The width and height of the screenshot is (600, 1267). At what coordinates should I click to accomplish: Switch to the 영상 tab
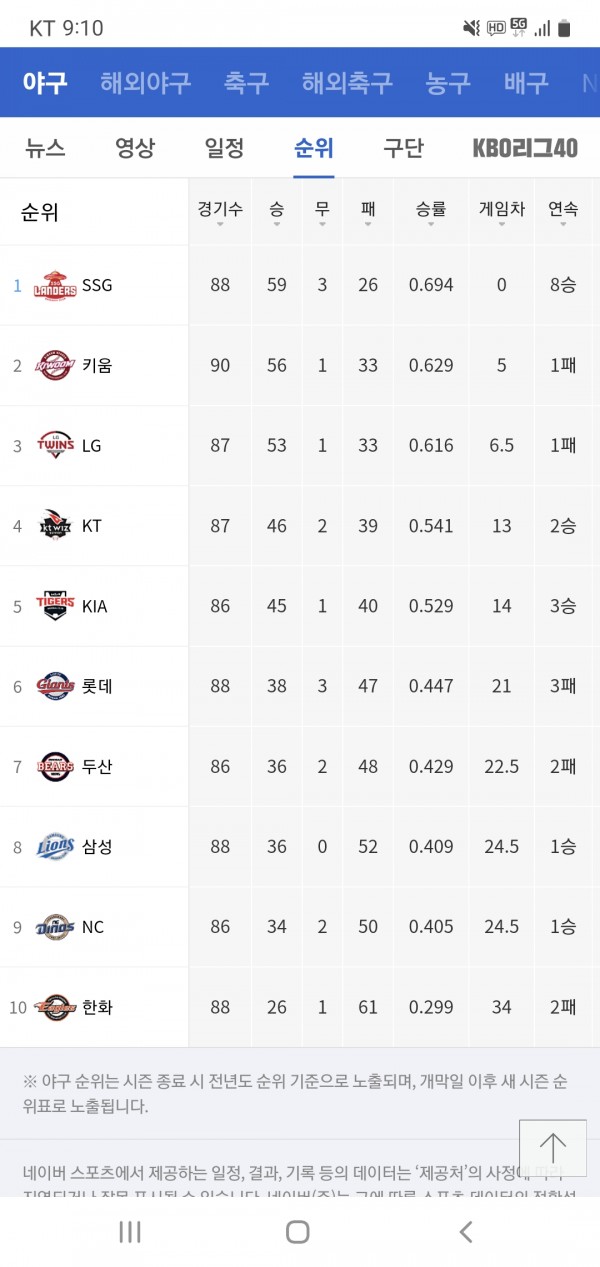135,148
